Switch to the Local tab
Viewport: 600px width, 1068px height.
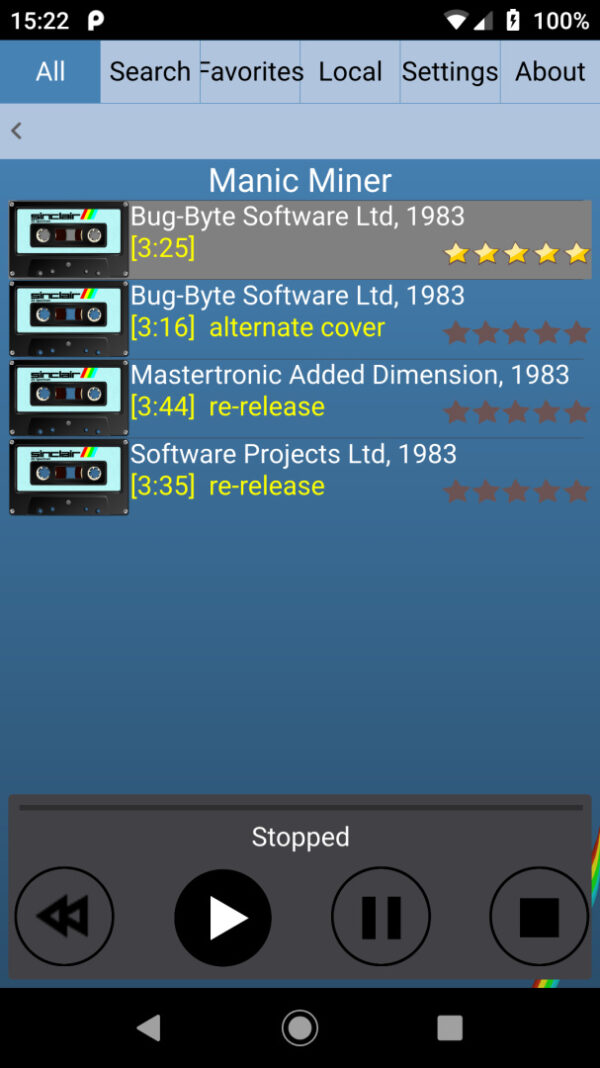click(x=350, y=72)
